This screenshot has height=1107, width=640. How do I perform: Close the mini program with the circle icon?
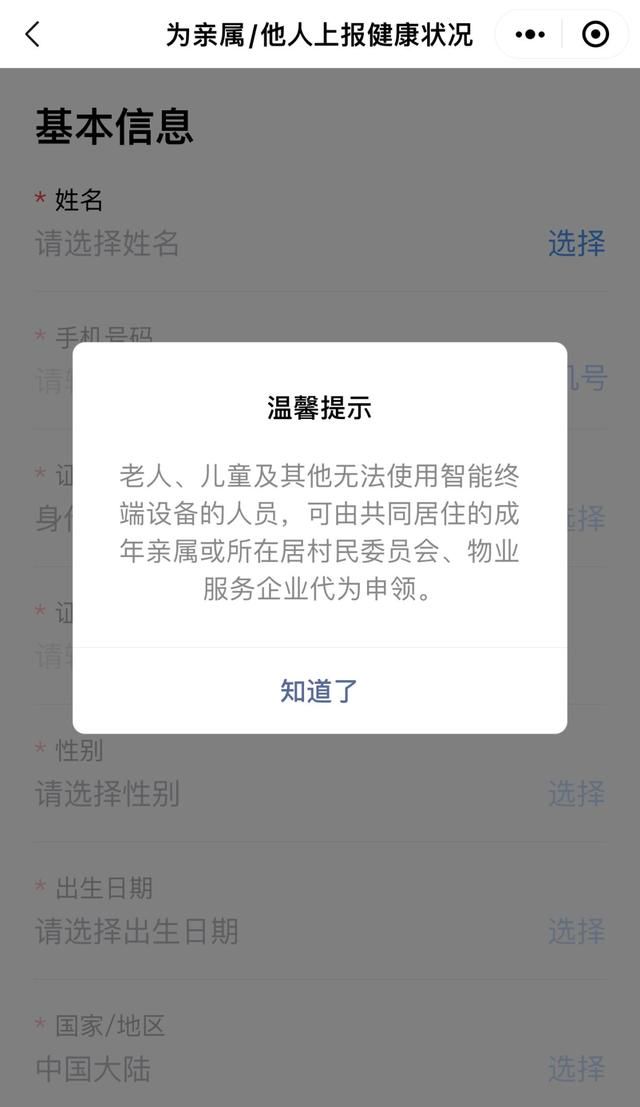coord(595,35)
